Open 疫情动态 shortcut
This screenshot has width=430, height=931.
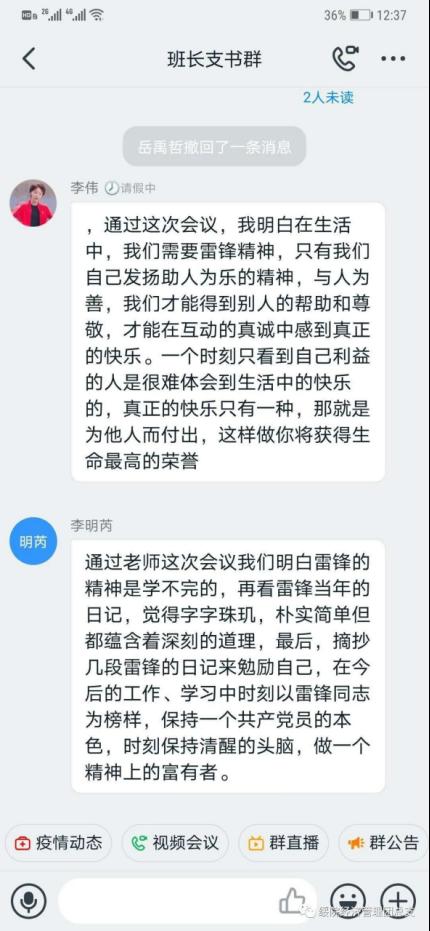point(58,843)
